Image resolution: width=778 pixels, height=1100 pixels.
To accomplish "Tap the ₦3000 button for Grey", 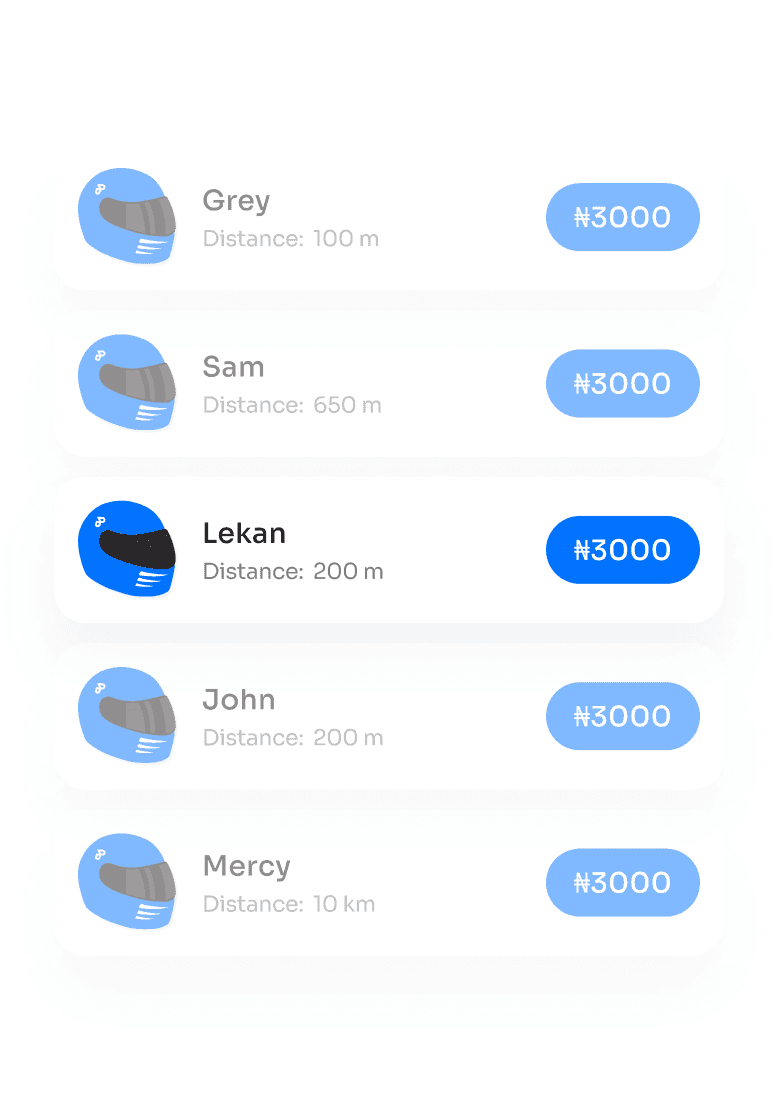I will coord(622,217).
